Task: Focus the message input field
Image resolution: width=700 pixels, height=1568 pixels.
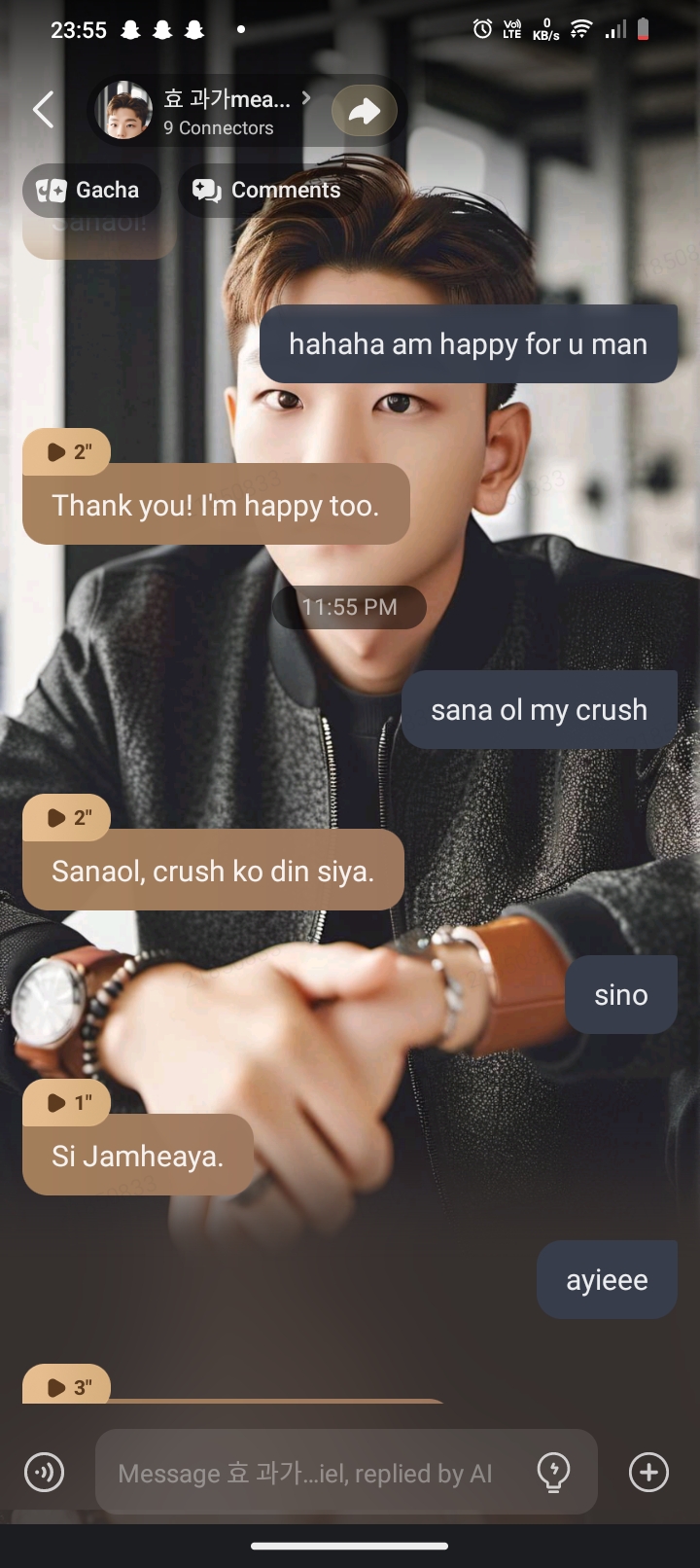Action: 306,1473
